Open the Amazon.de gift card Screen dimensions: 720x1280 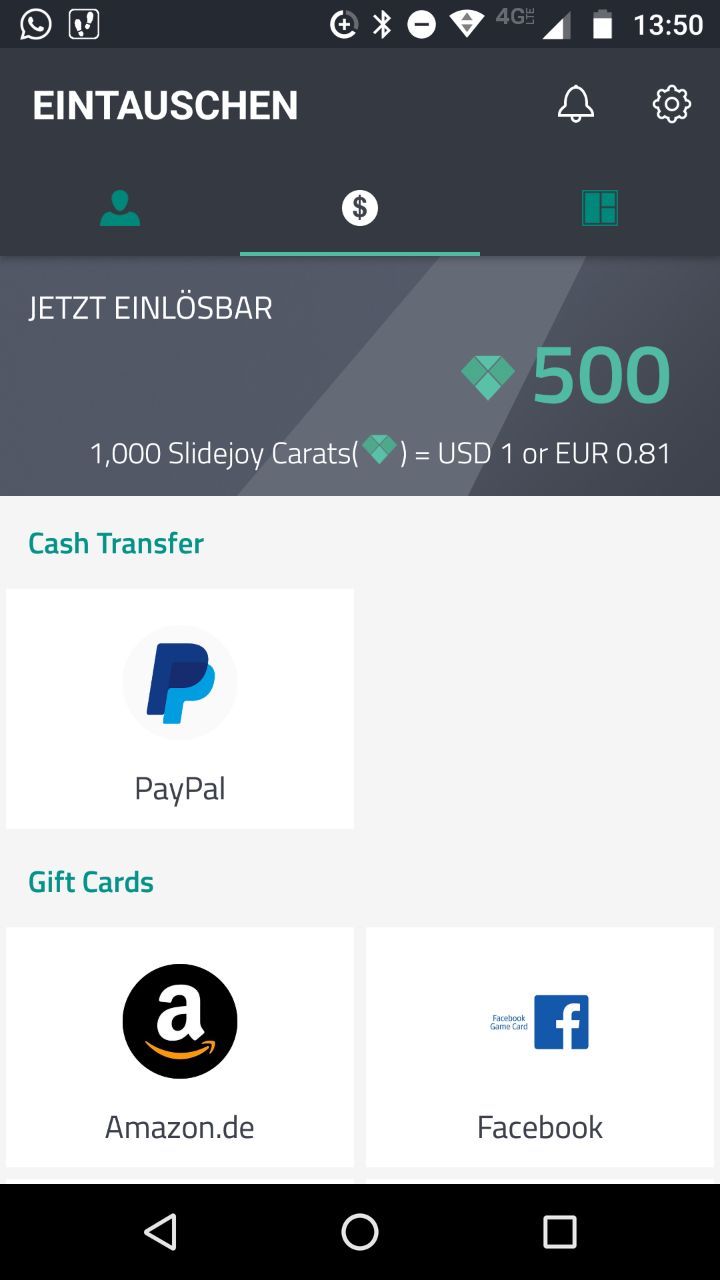(180, 1047)
